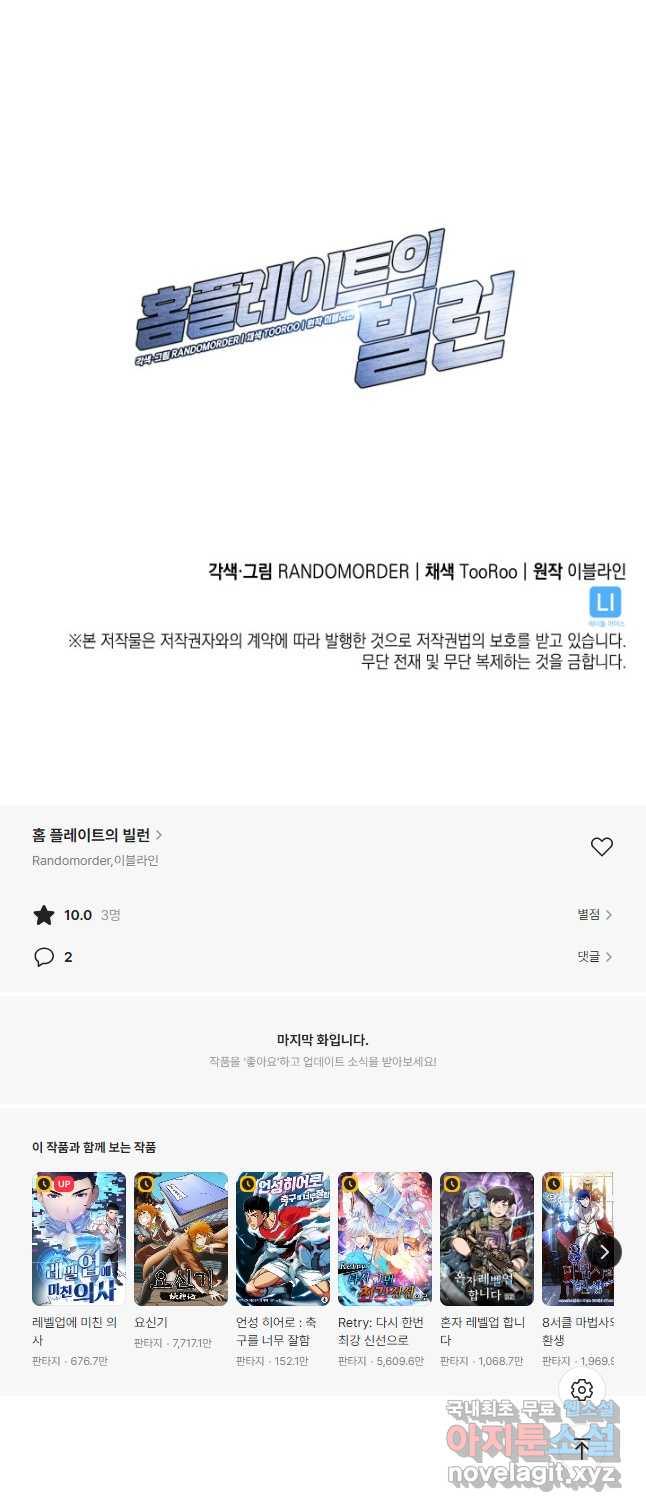
Task: Open the 별점 rating page
Action: coord(594,915)
